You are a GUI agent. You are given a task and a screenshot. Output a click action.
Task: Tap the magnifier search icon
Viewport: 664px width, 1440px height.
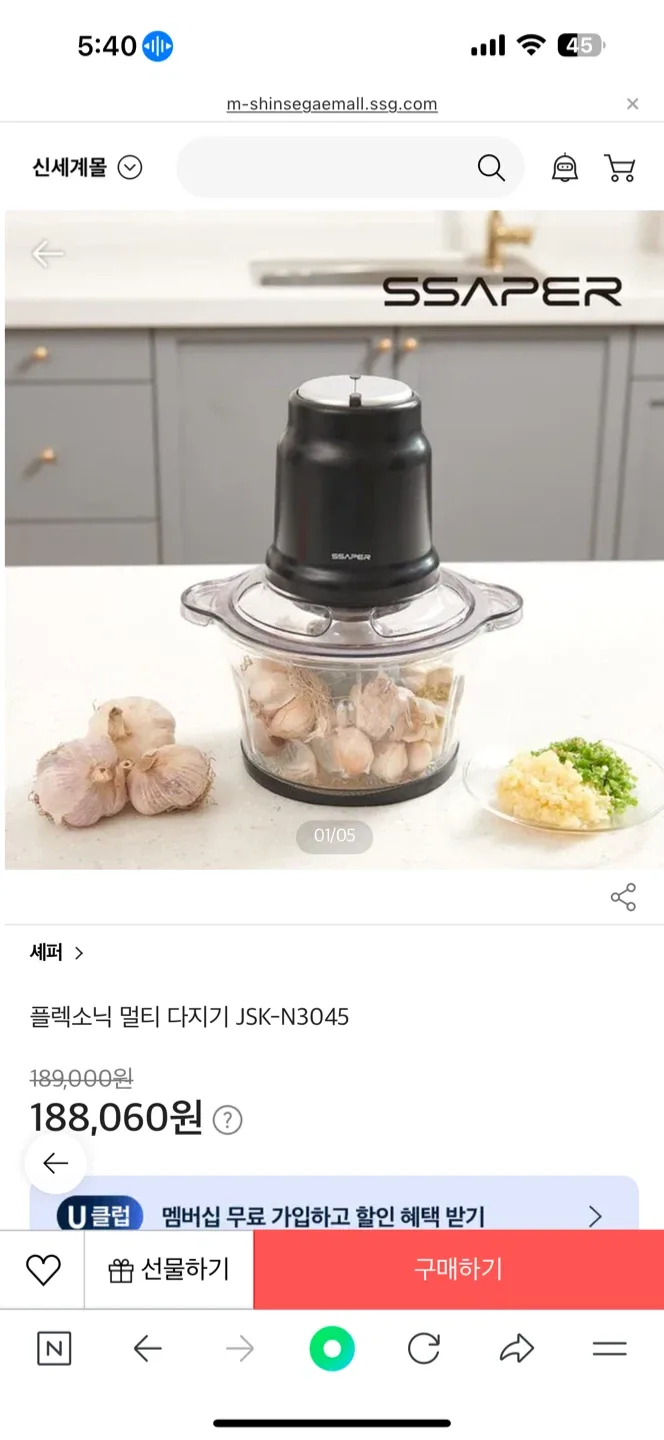point(491,168)
